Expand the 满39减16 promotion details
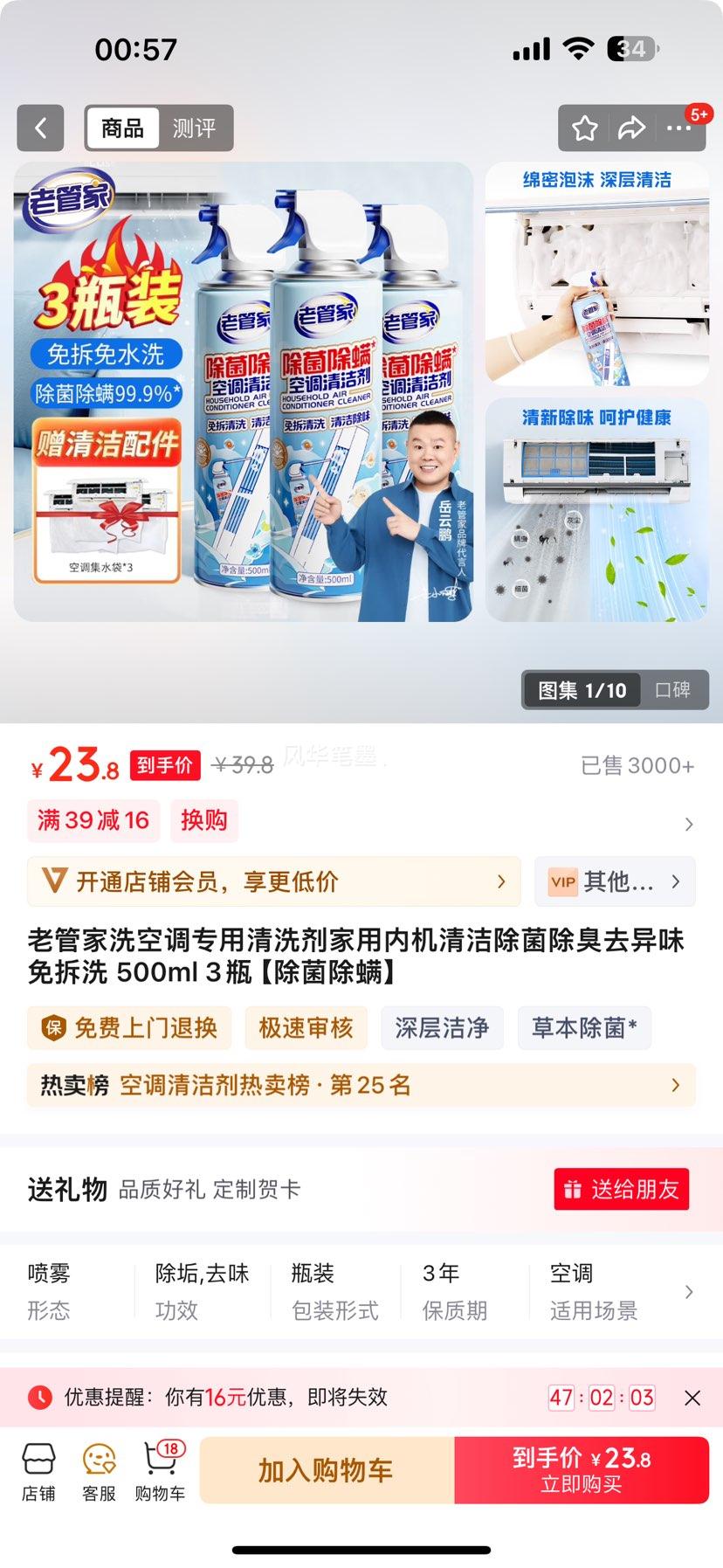The image size is (723, 1568). (93, 820)
